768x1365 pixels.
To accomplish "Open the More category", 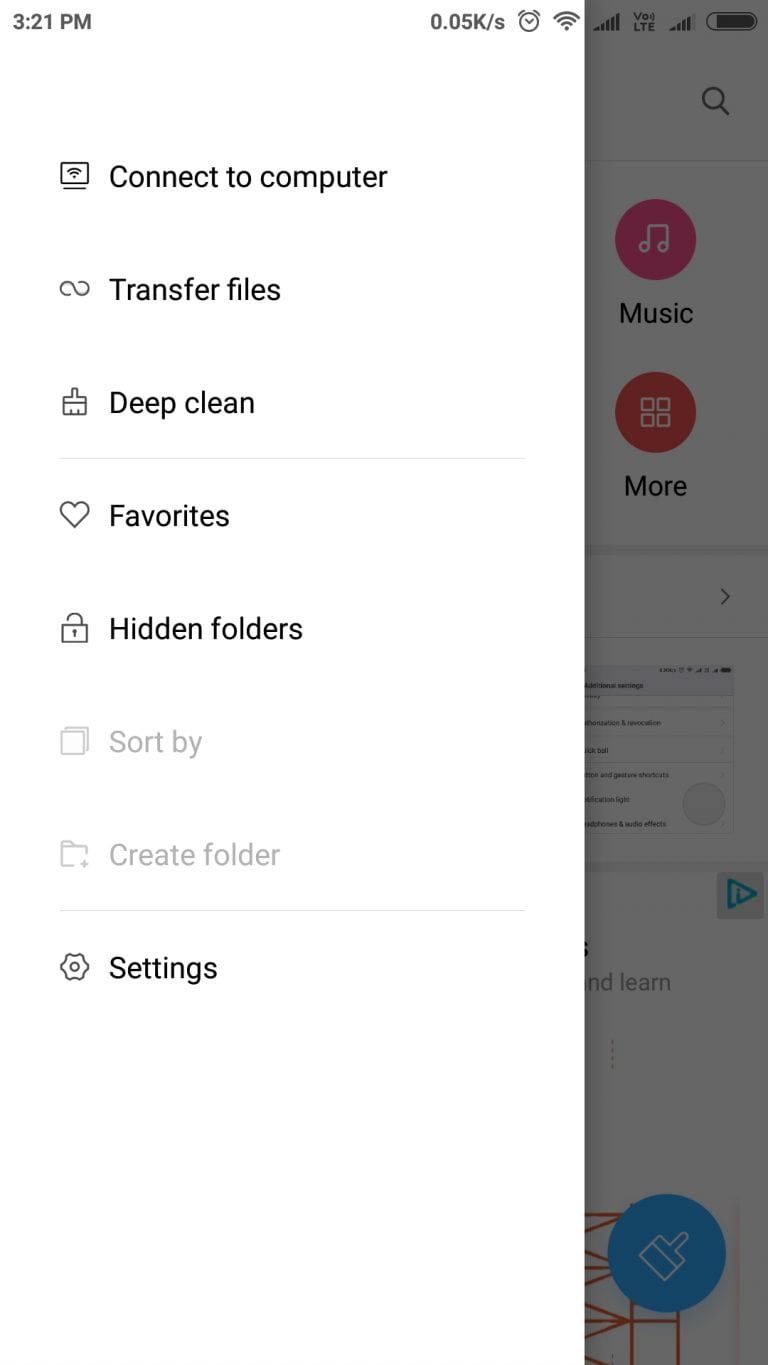I will pos(655,436).
